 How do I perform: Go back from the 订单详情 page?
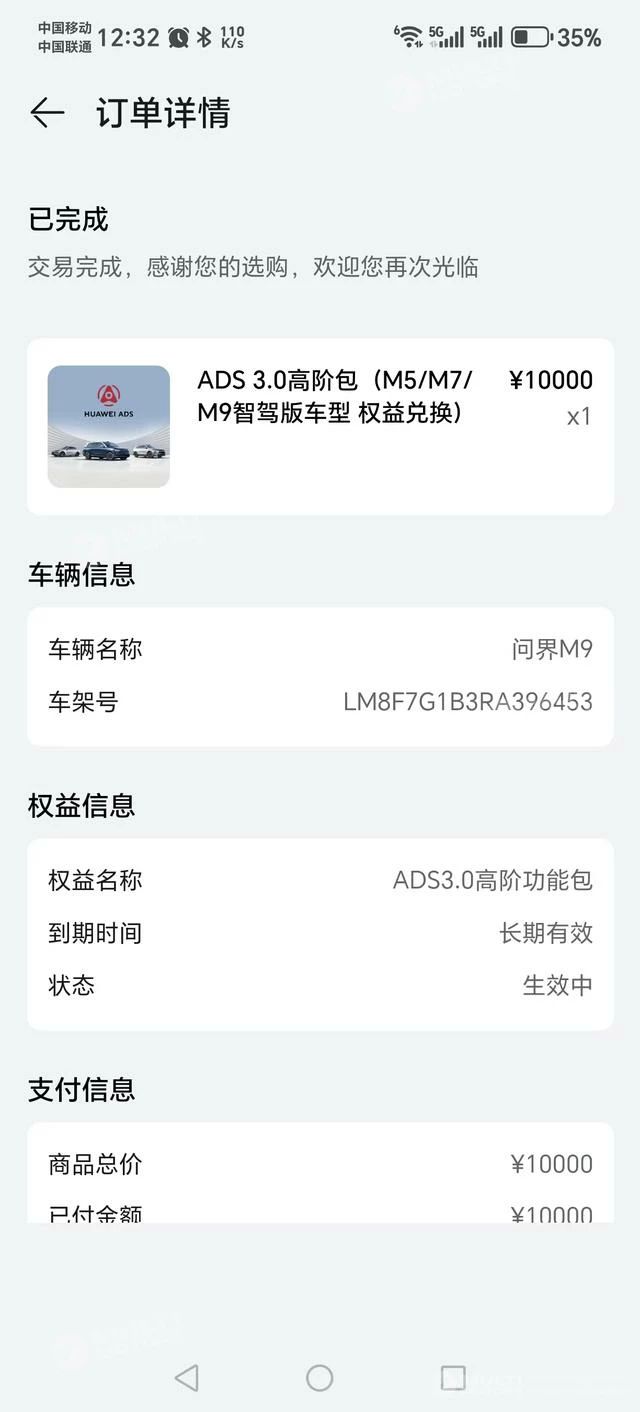click(46, 113)
